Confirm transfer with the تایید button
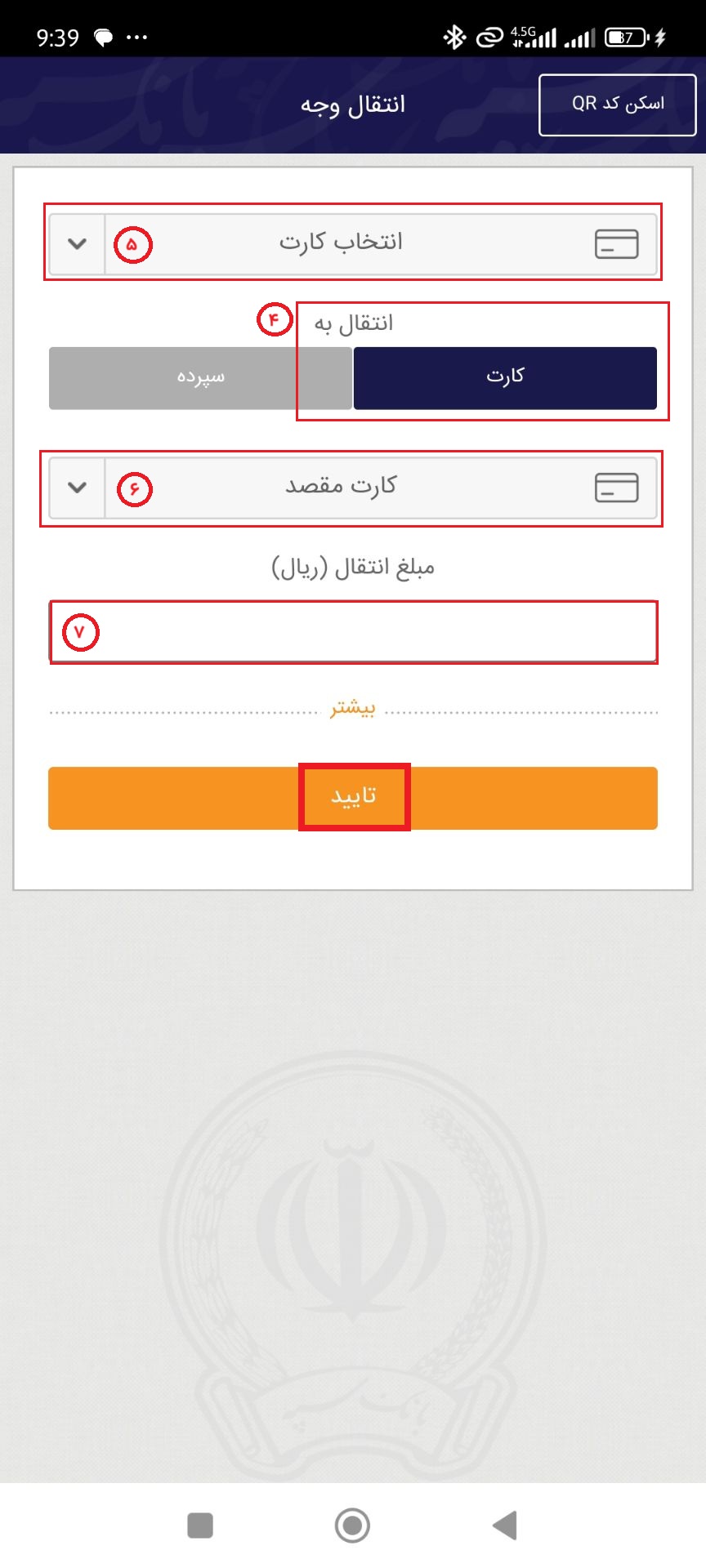Viewport: 706px width, 1568px height. [x=353, y=797]
